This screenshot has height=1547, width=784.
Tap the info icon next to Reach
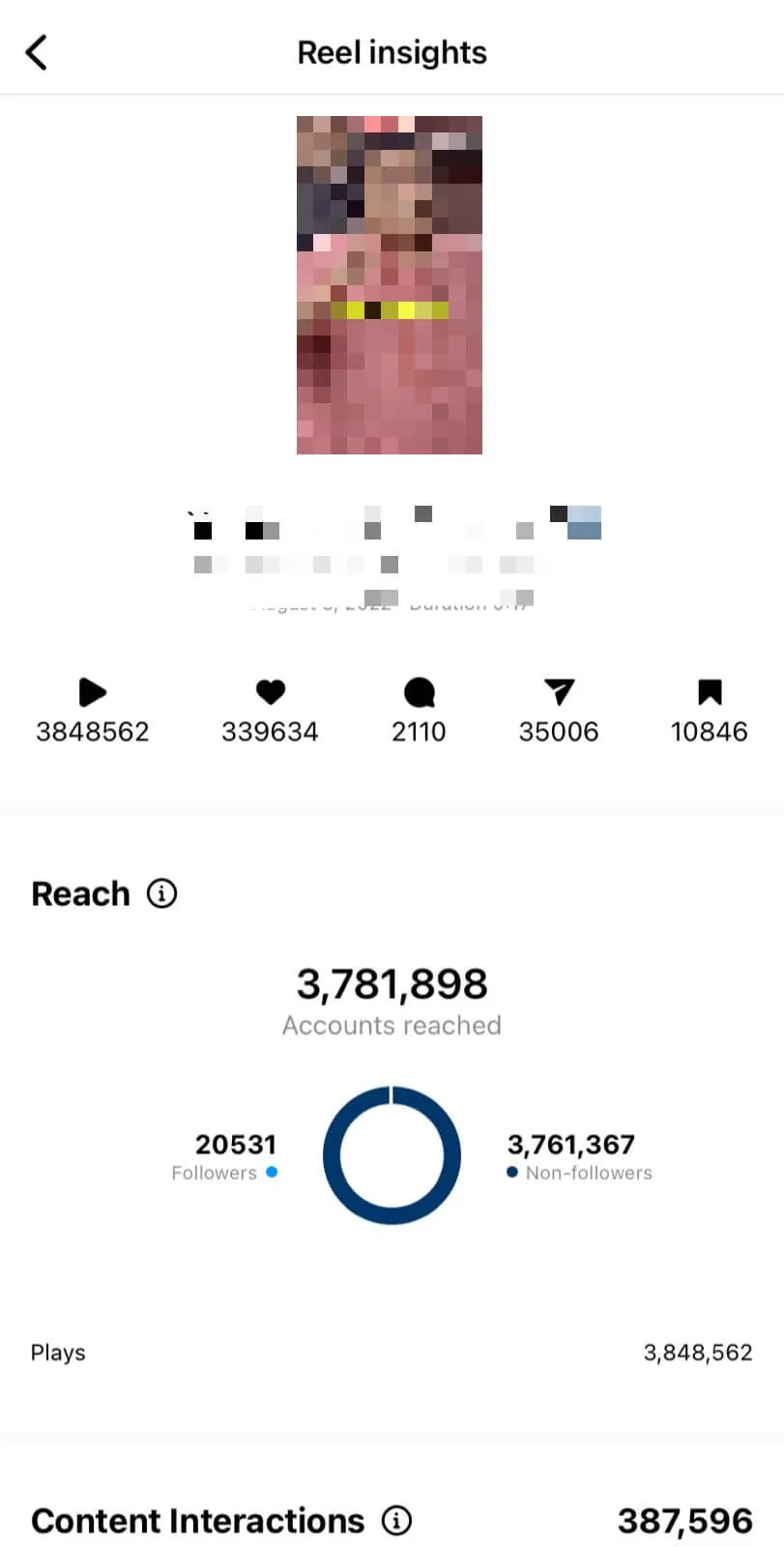point(161,893)
